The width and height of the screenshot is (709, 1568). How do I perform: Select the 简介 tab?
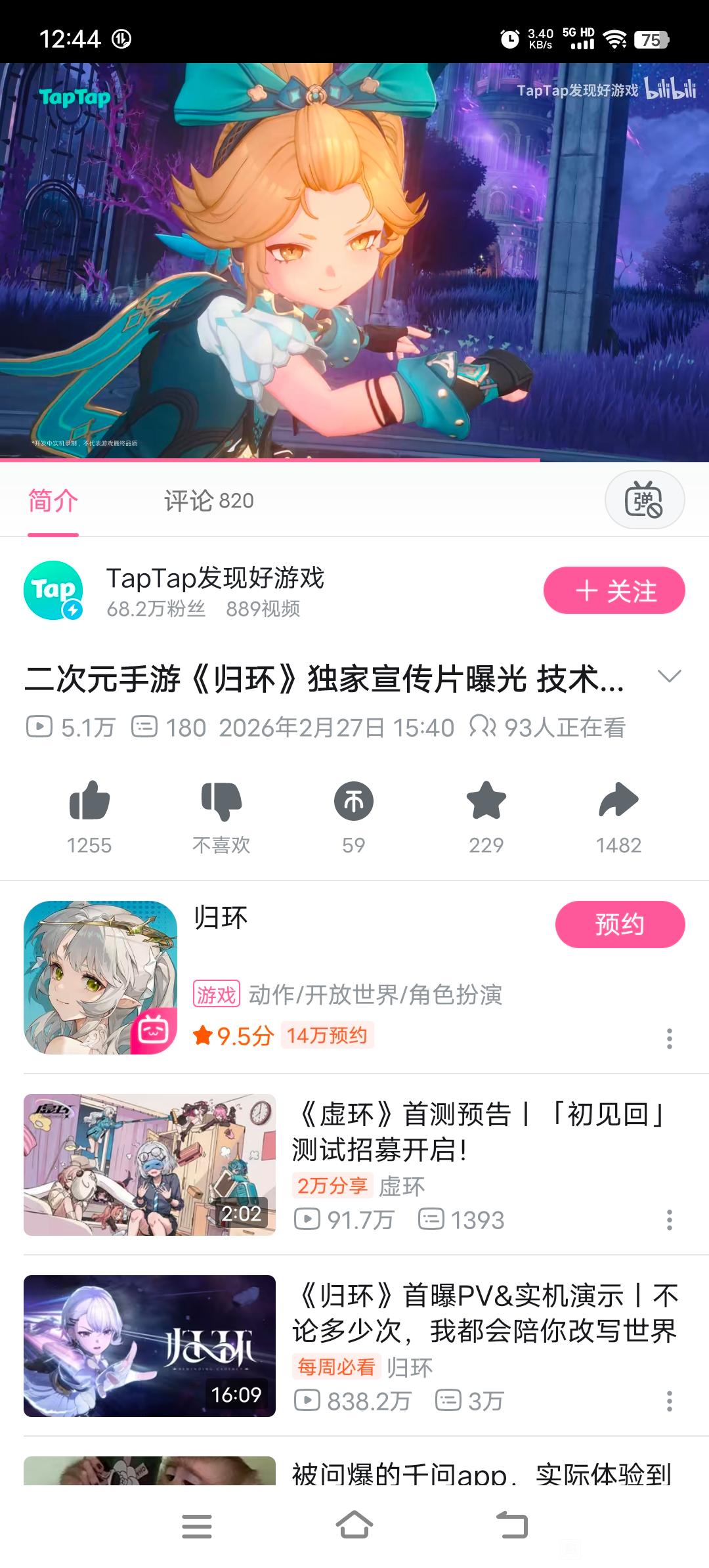coord(53,501)
